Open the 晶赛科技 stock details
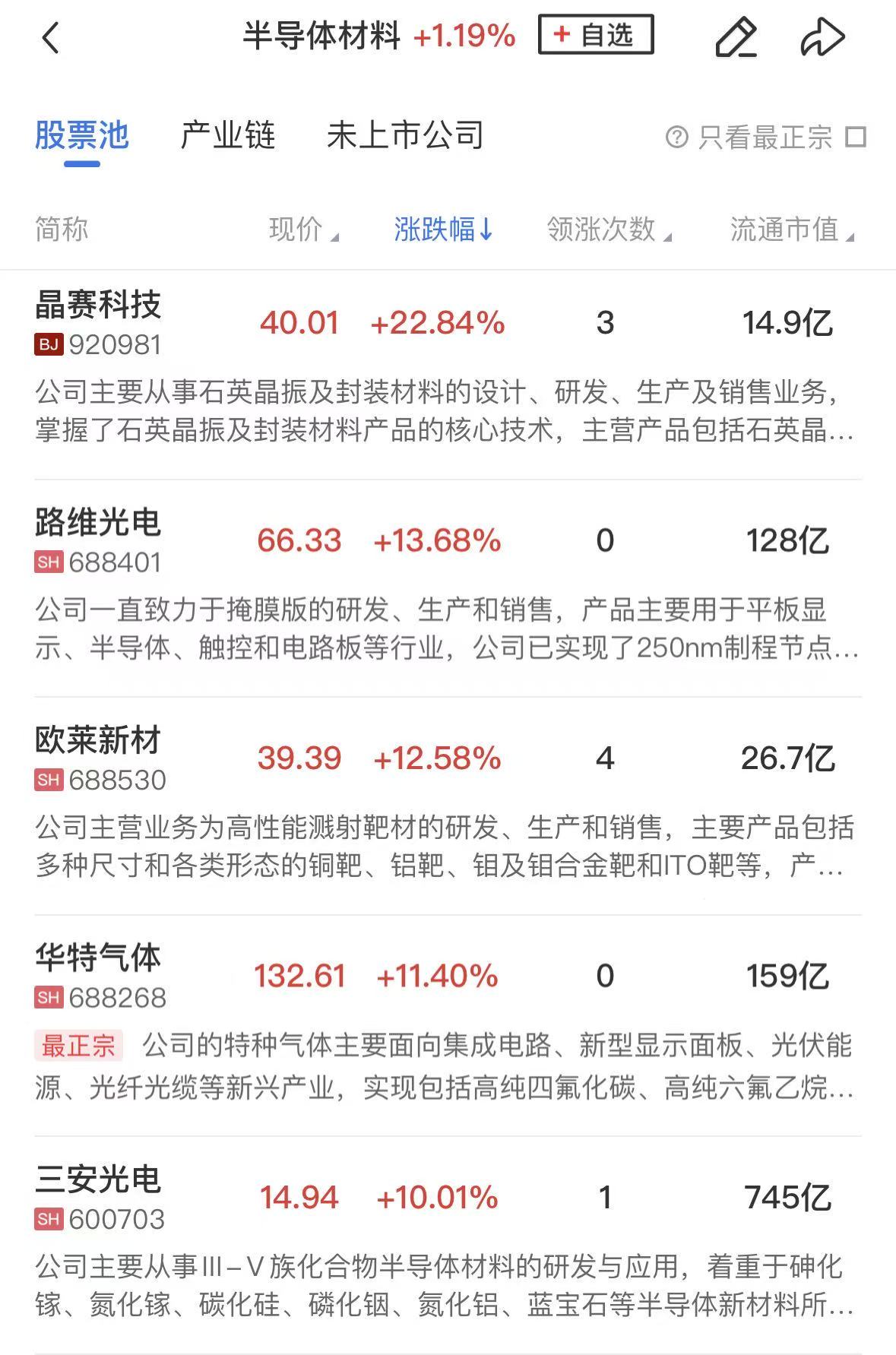 point(99,306)
